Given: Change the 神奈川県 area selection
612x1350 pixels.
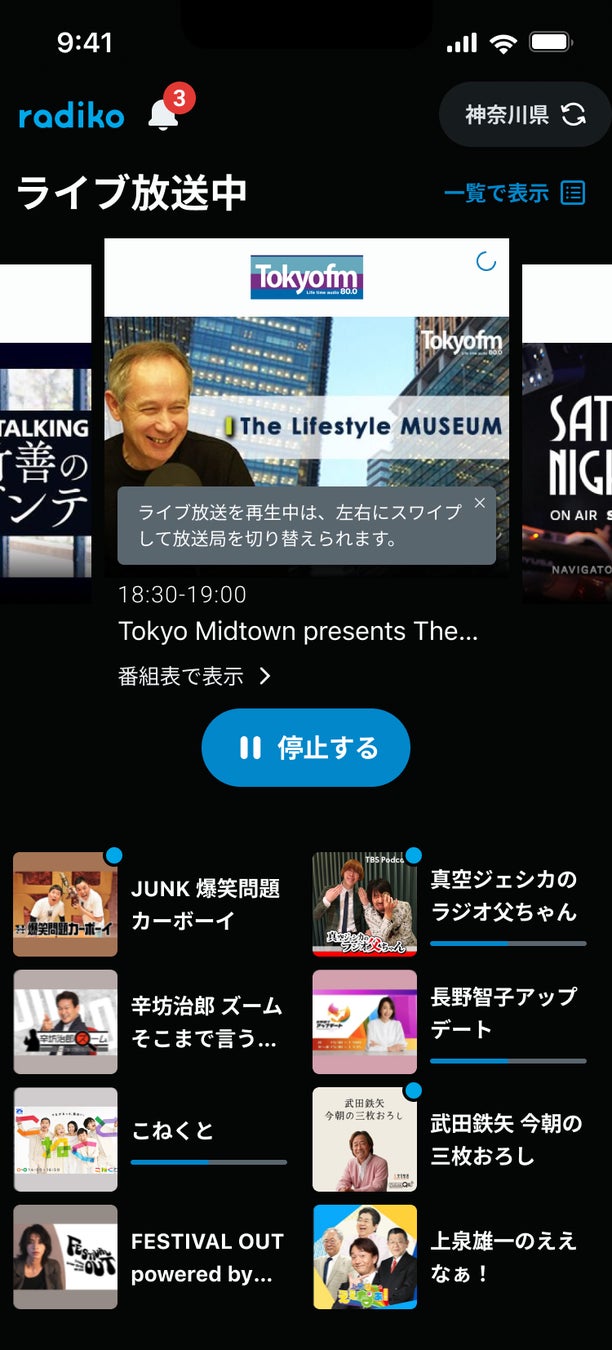Looking at the screenshot, I should click(524, 115).
